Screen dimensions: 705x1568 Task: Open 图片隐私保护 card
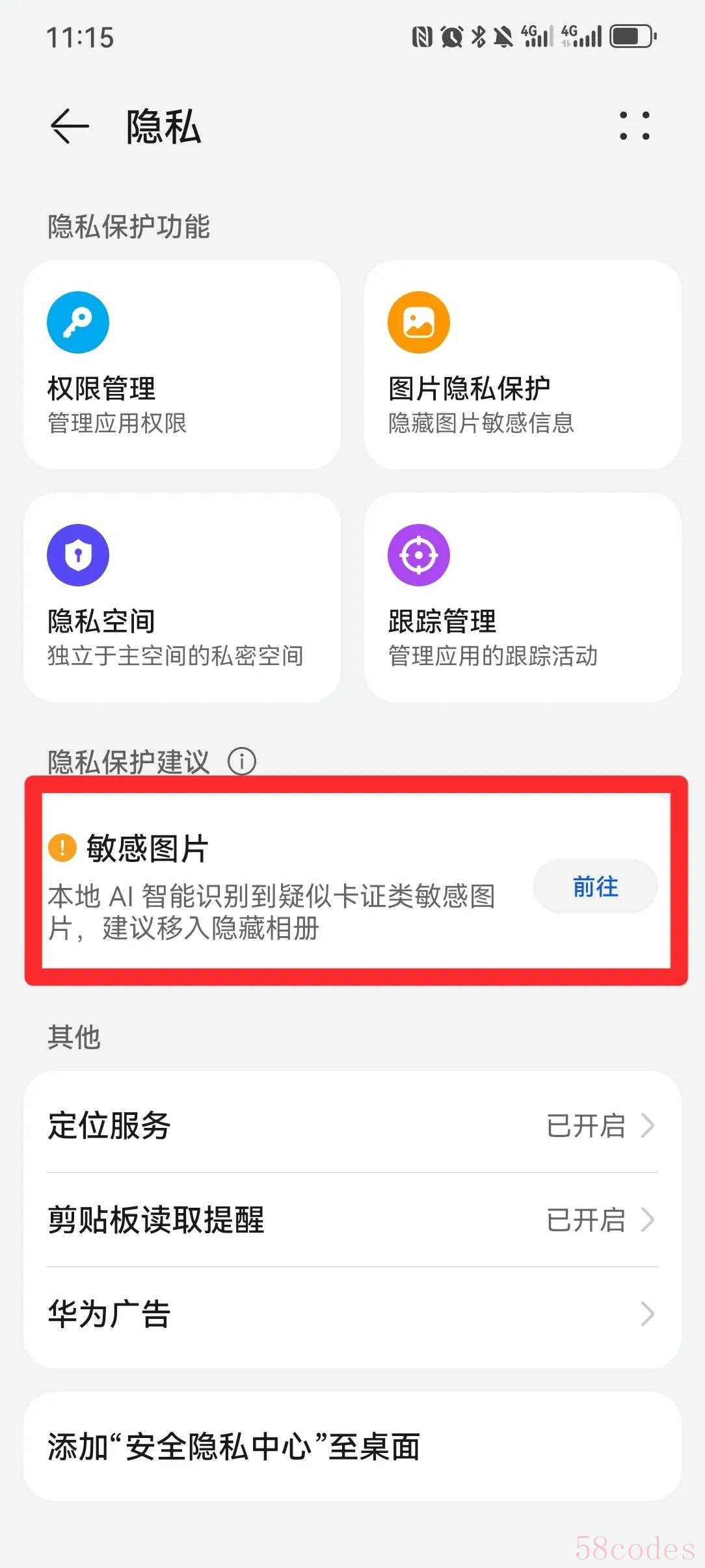(x=523, y=365)
